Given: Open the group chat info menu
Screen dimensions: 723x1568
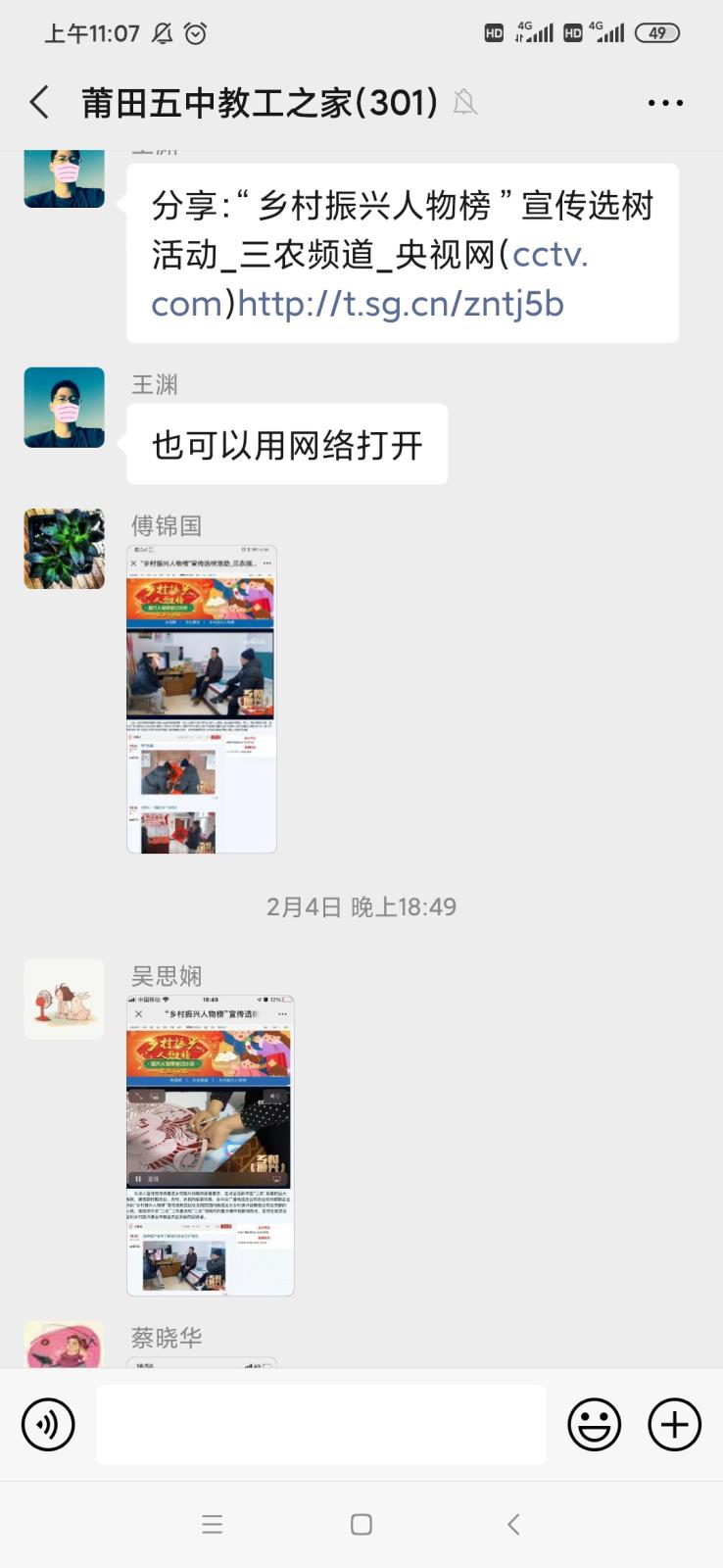Looking at the screenshot, I should point(665,102).
